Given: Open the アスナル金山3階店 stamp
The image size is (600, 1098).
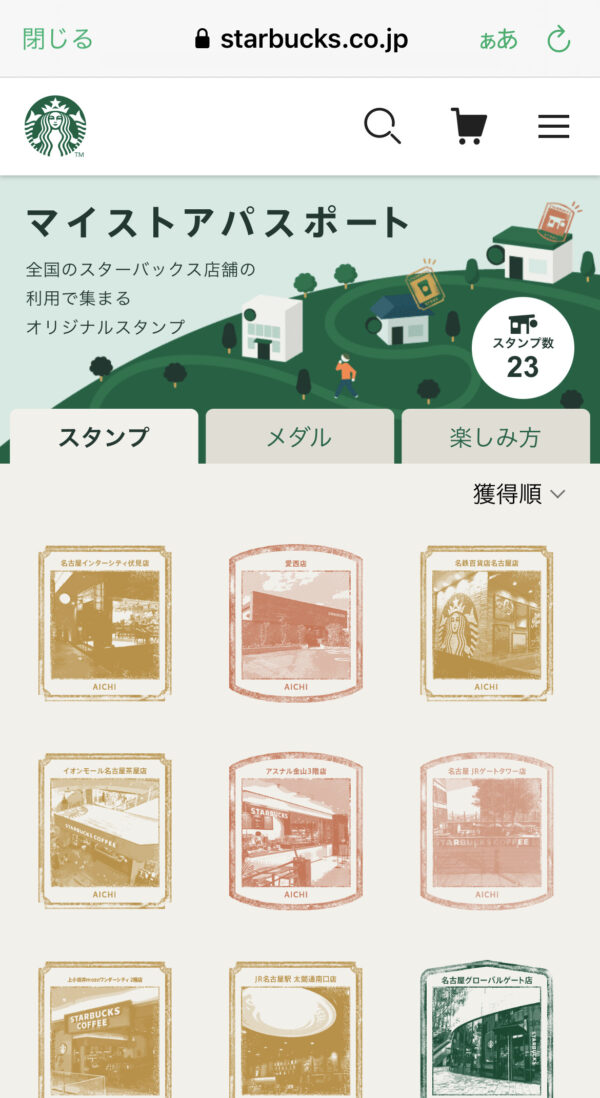Looking at the screenshot, I should 295,832.
